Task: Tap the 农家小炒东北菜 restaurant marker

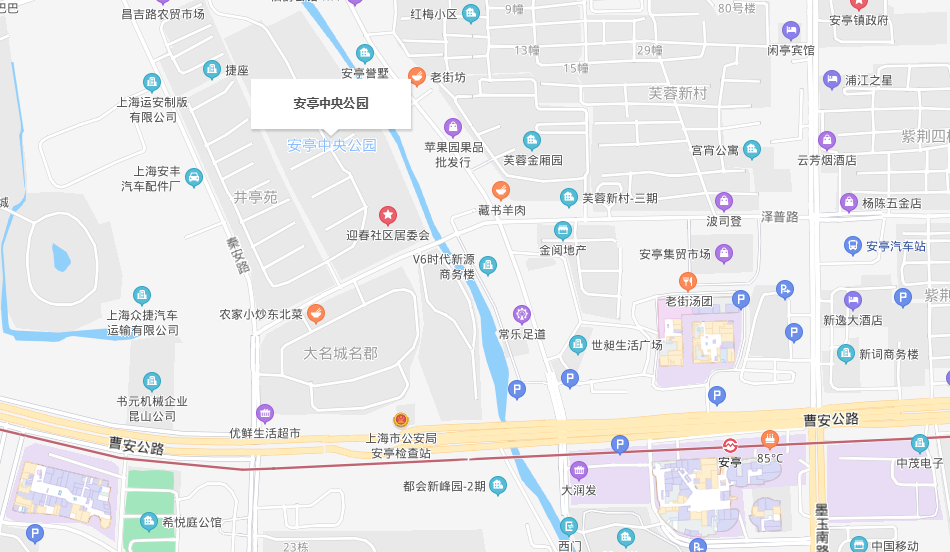Action: 316,314
